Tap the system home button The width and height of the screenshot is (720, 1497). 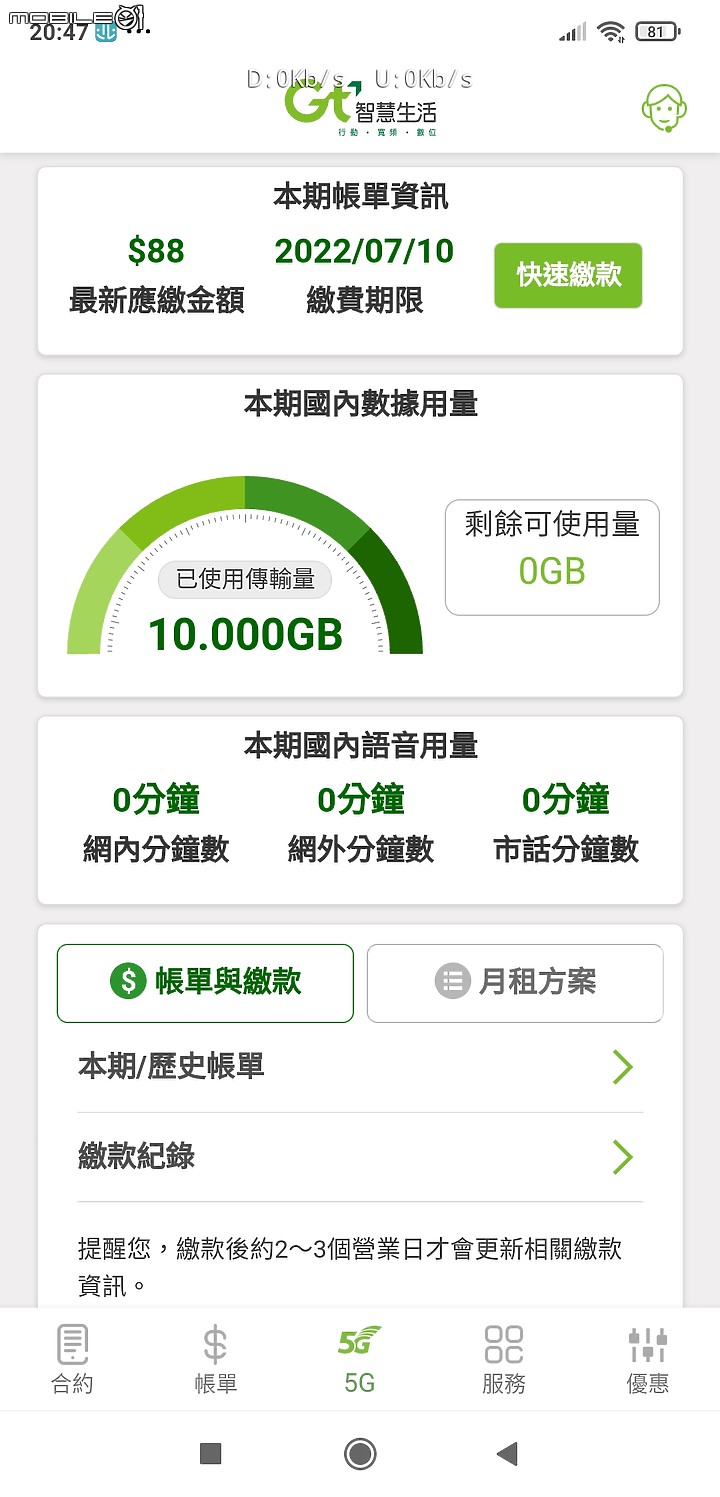360,1453
